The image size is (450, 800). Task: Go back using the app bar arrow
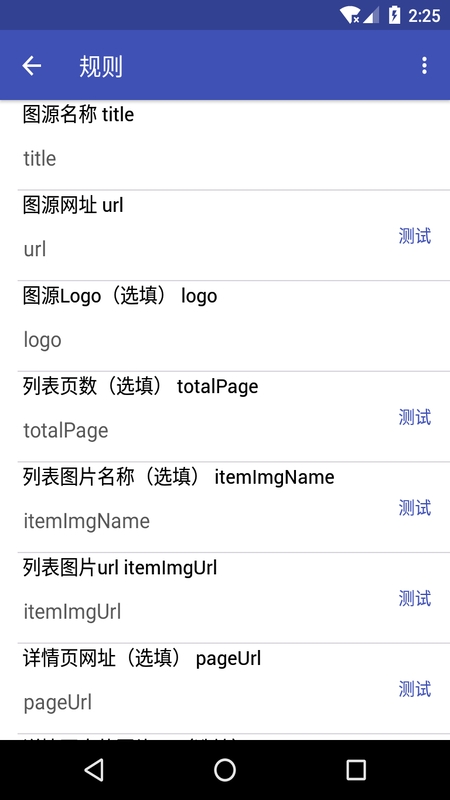[x=32, y=65]
